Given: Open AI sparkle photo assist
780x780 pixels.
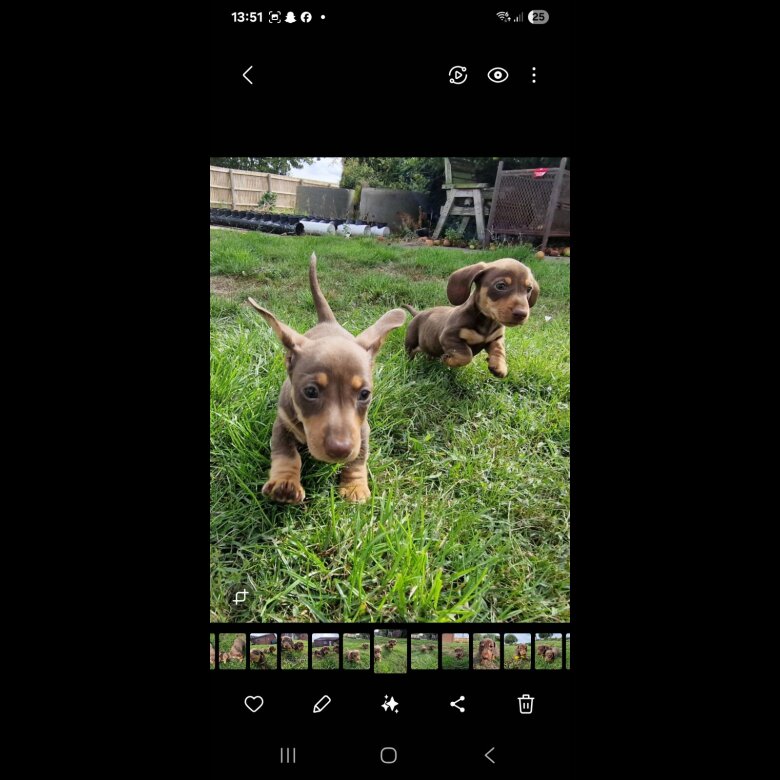Looking at the screenshot, I should point(390,704).
